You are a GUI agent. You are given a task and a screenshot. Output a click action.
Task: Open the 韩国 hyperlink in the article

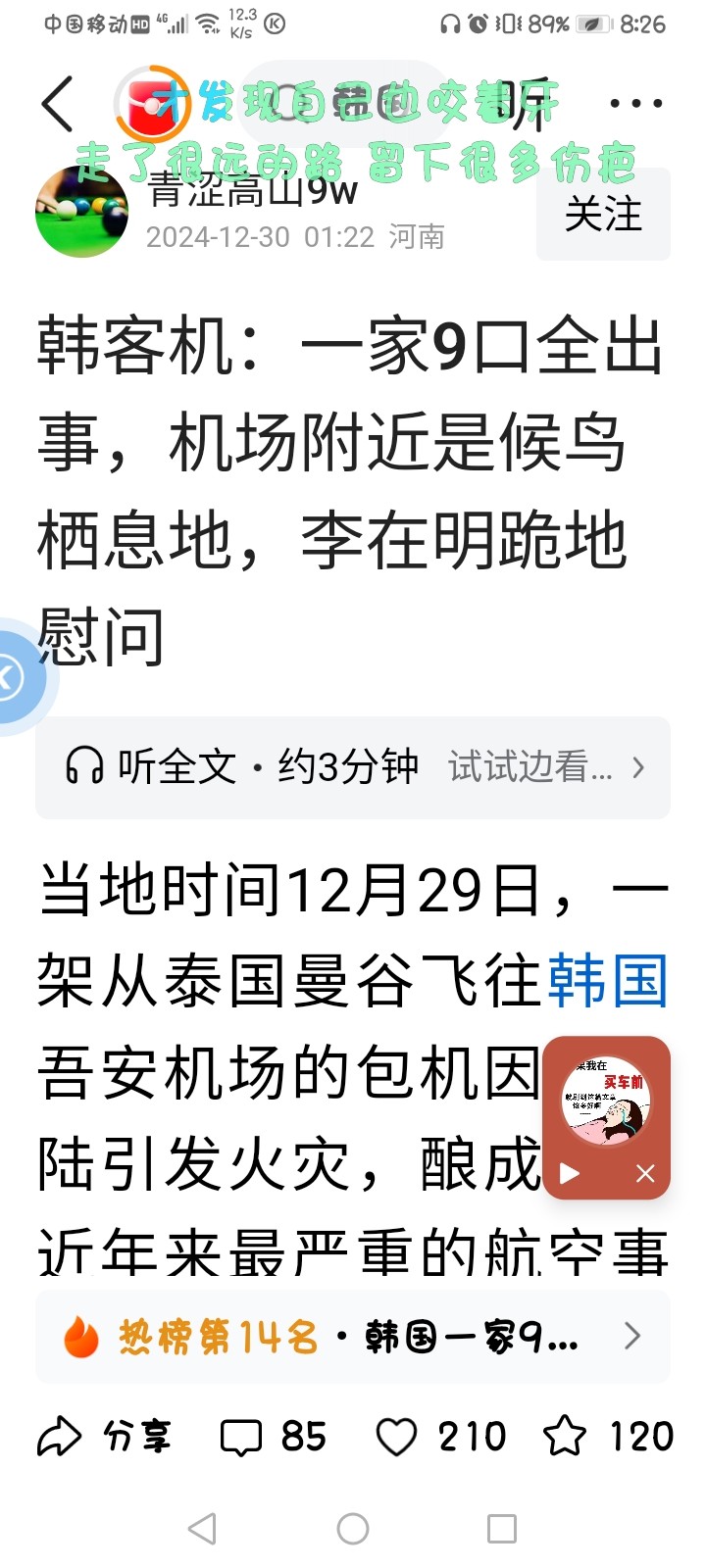tap(607, 981)
